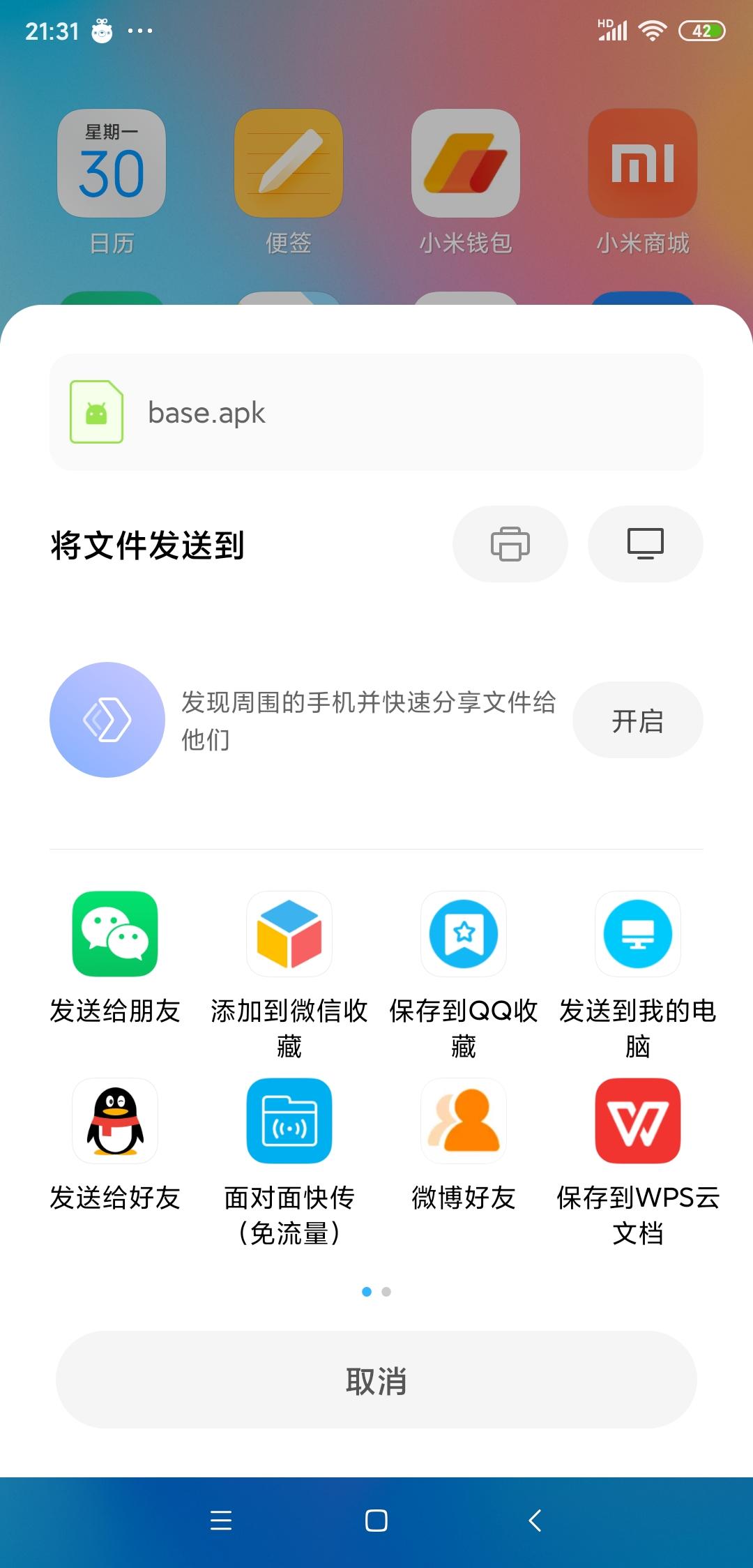Screen dimensions: 753x1568
Task: Share to 微博好友
Action: 464,1121
